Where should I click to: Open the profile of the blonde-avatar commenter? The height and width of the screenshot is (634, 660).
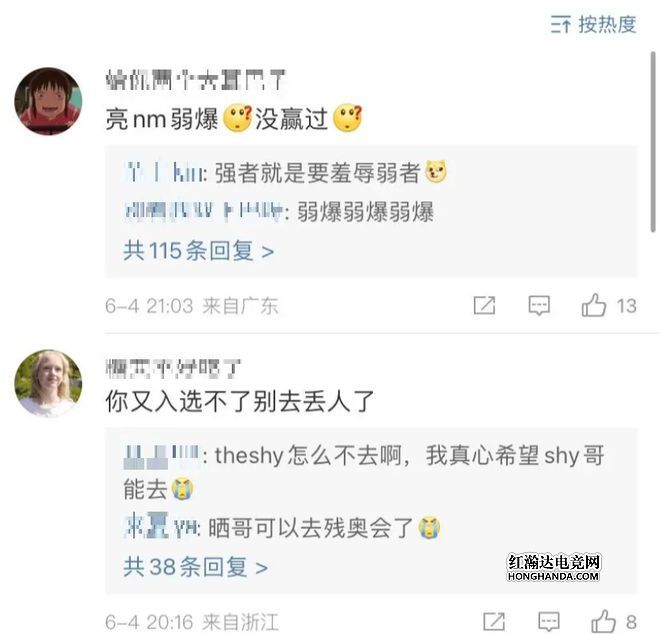(48, 383)
